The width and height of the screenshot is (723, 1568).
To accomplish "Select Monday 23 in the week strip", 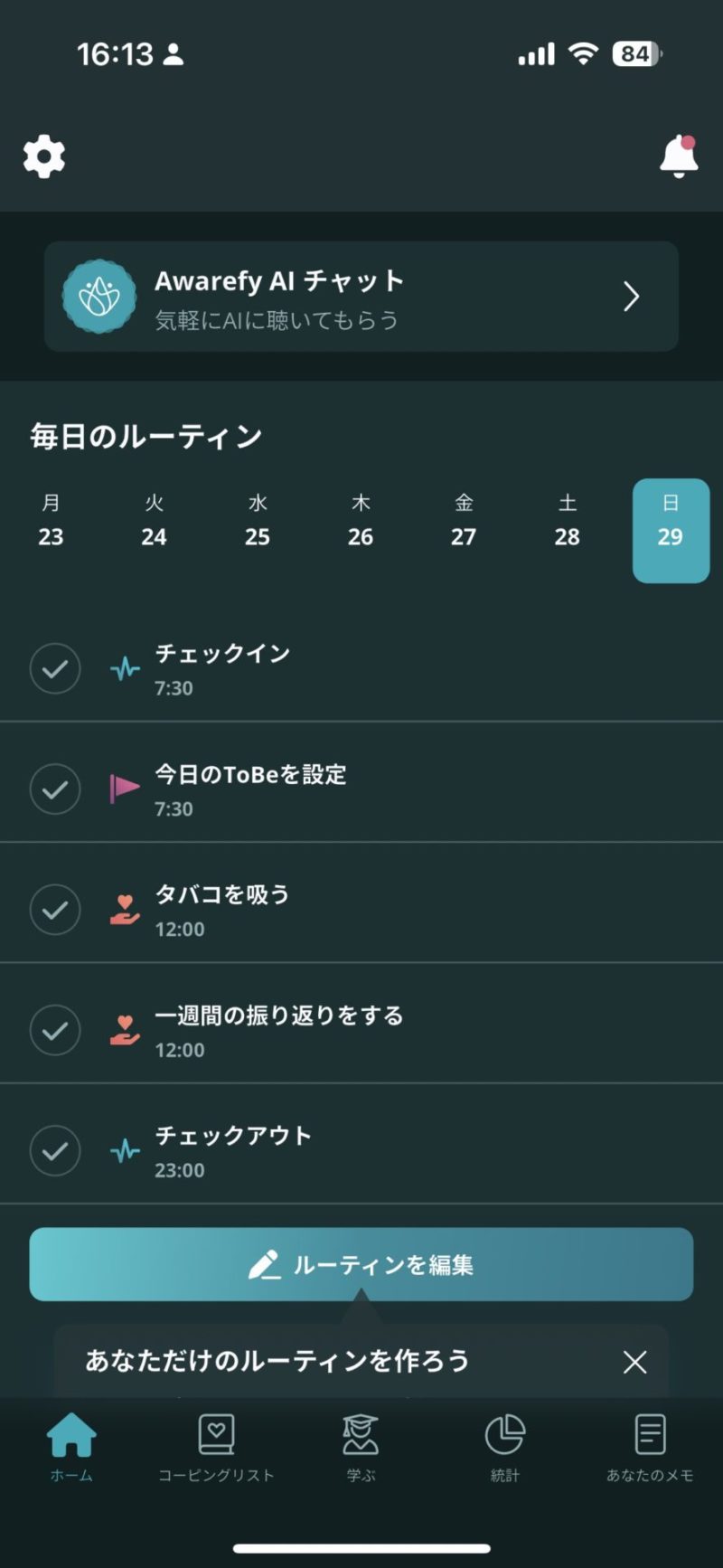I will (x=51, y=521).
